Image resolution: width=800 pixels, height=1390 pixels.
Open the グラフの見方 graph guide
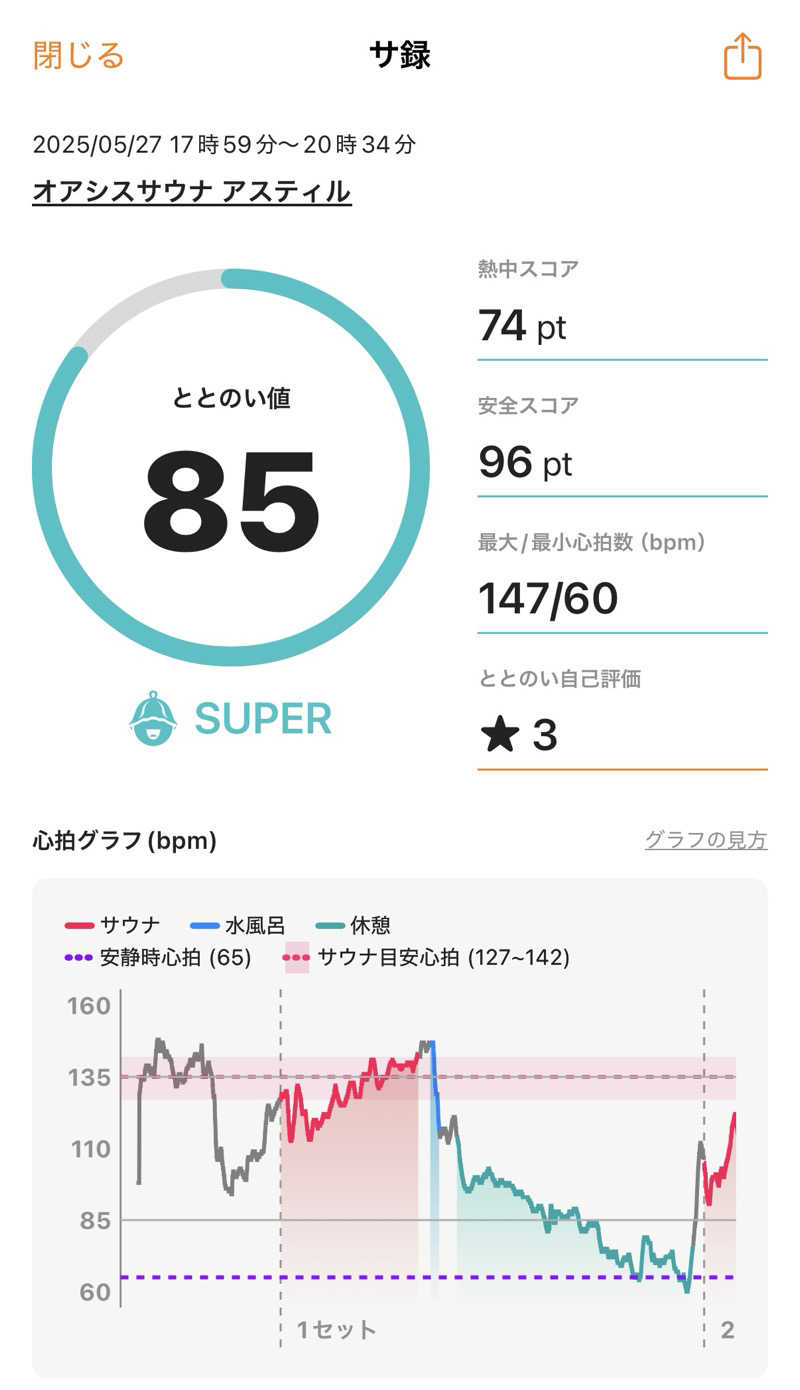[705, 840]
